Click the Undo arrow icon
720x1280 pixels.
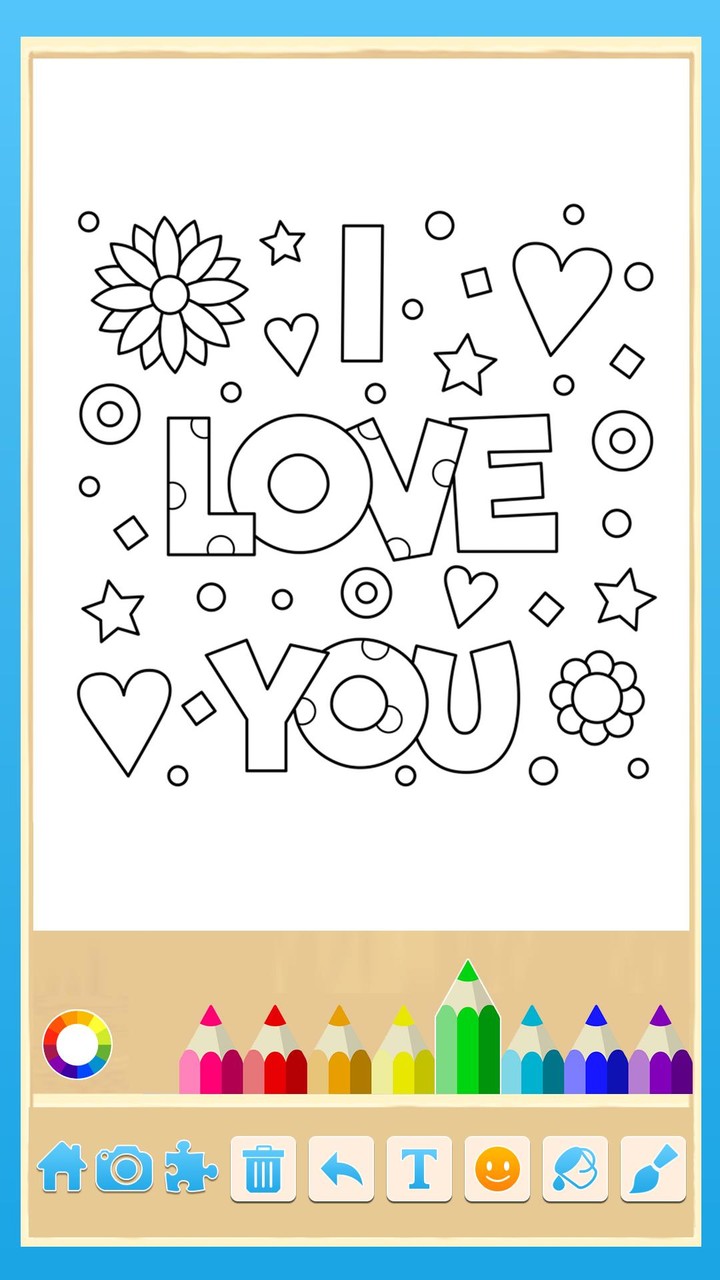340,1168
